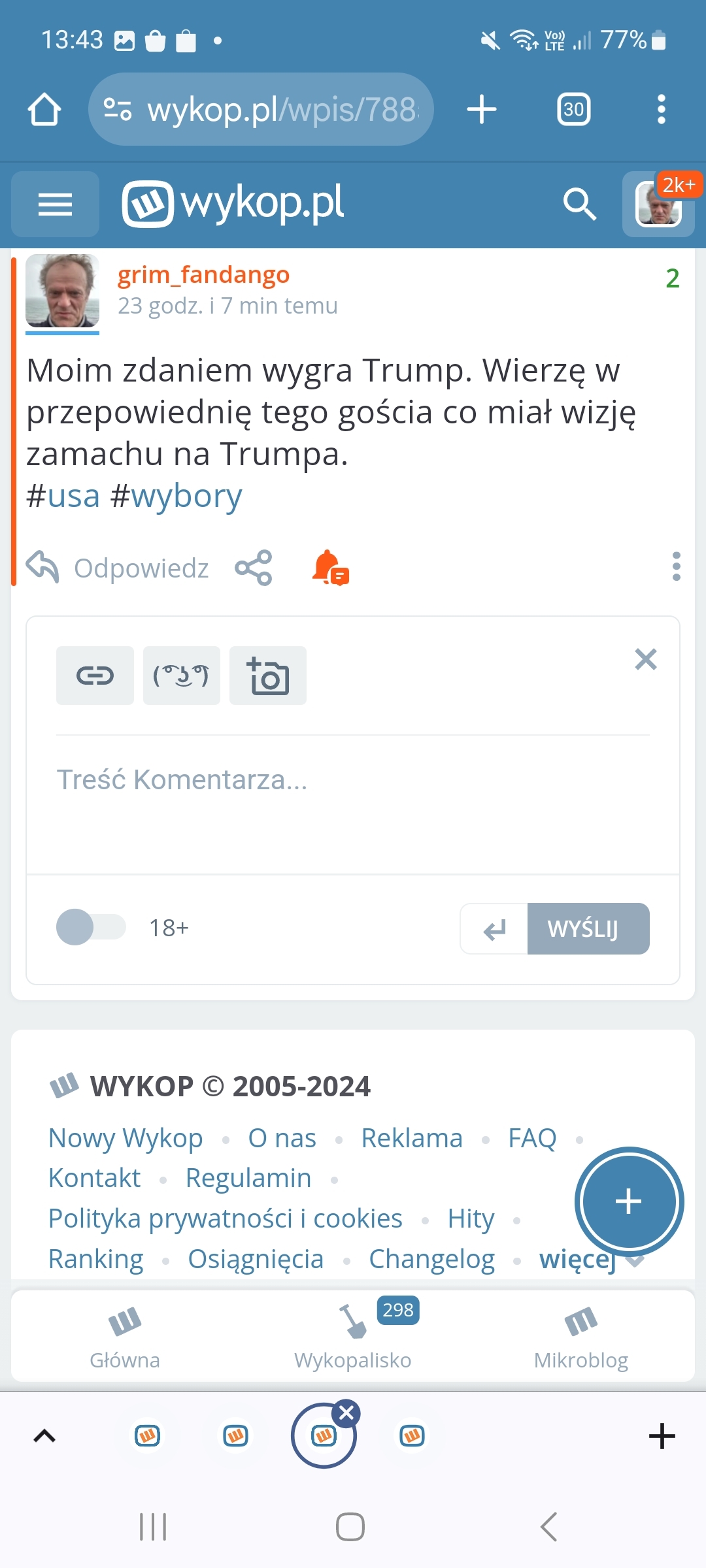
Task: Switch to the Wykopalisko tab
Action: tap(353, 1335)
